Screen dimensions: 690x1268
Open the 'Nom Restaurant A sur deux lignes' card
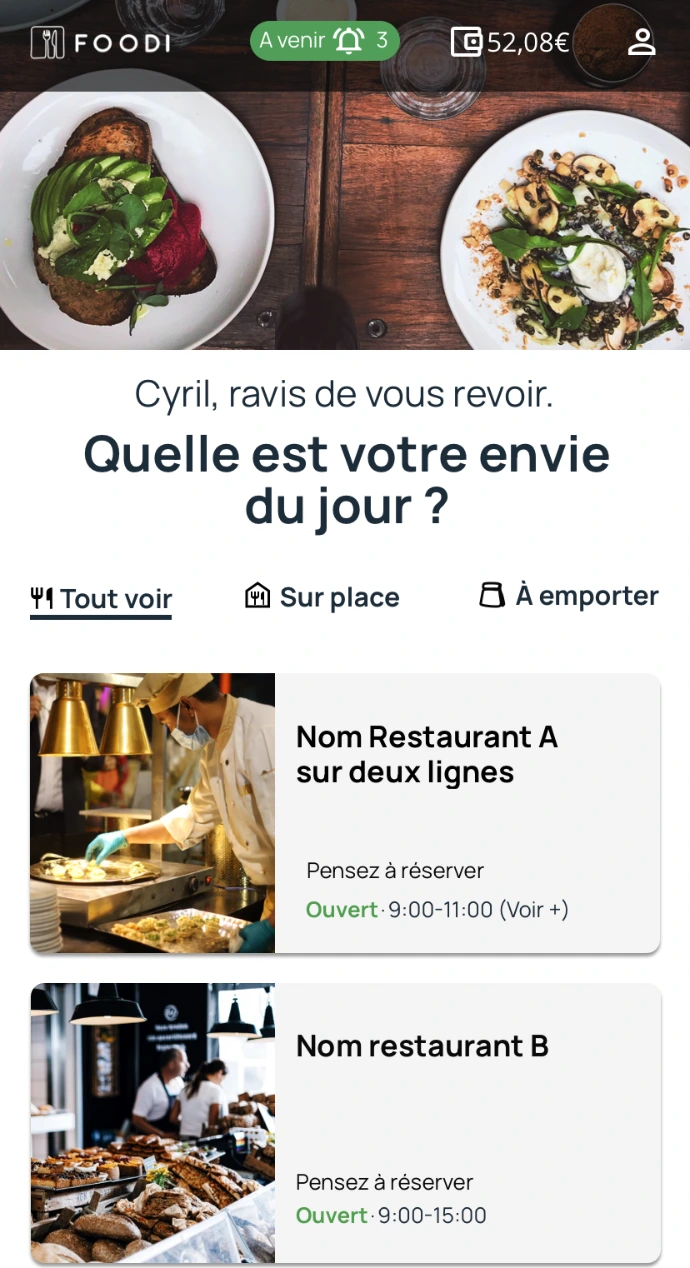point(345,812)
